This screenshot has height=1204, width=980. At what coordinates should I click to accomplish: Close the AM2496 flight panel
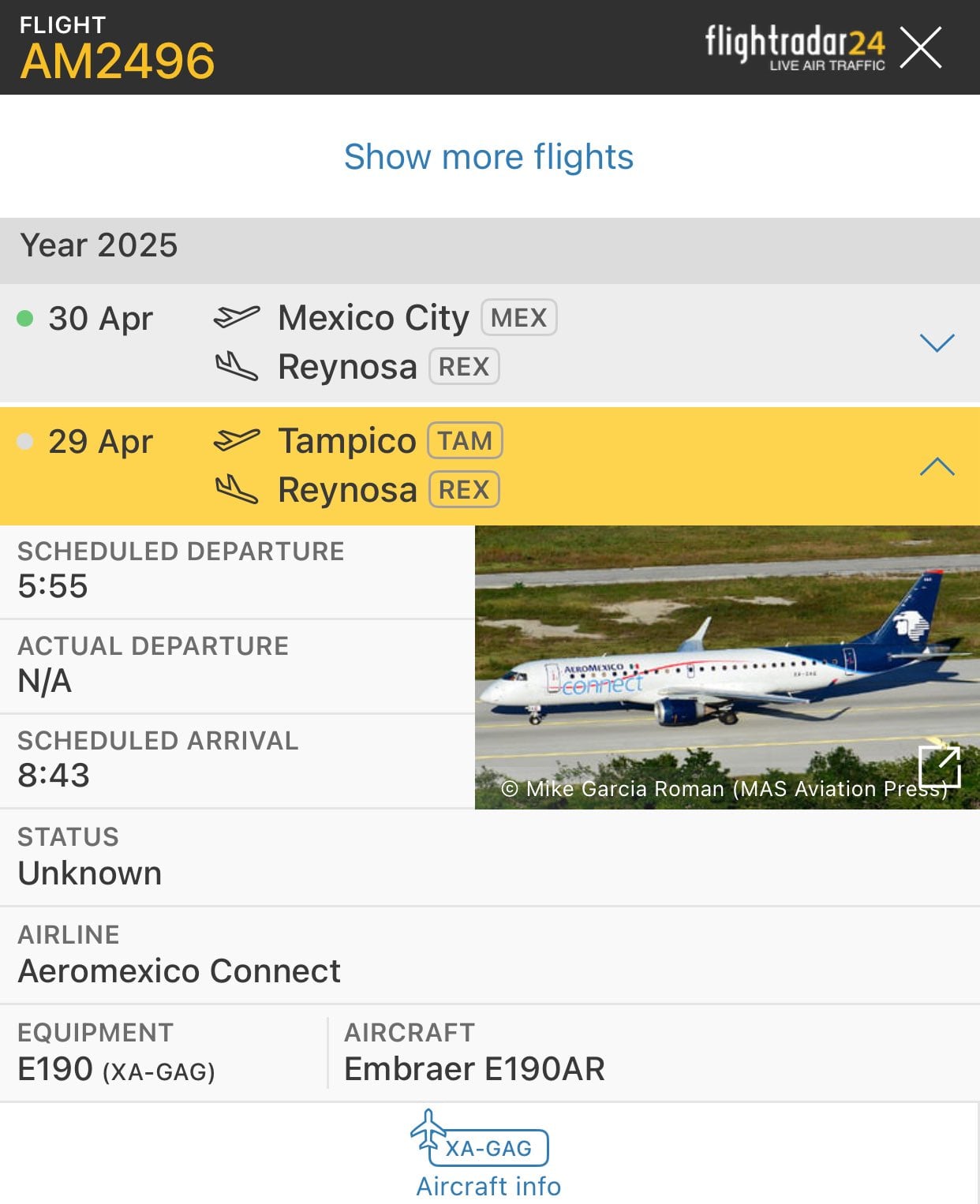920,47
